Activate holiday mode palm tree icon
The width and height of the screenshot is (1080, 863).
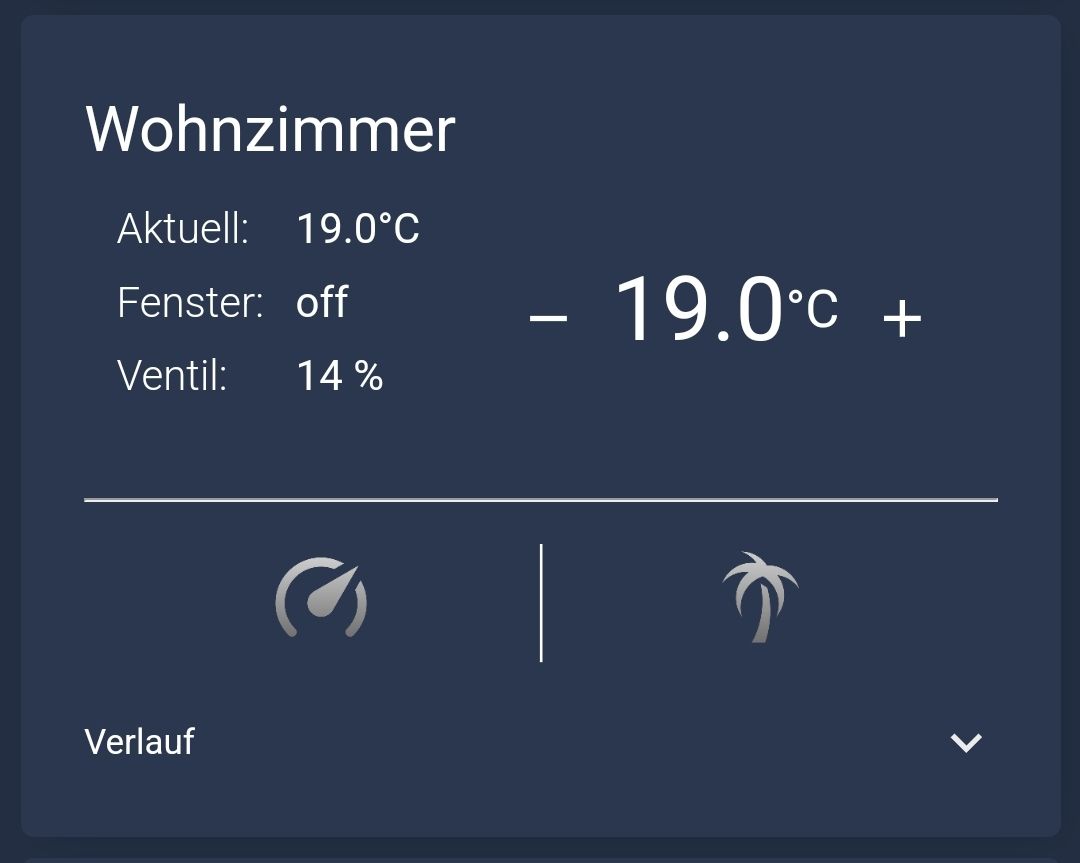click(x=761, y=600)
